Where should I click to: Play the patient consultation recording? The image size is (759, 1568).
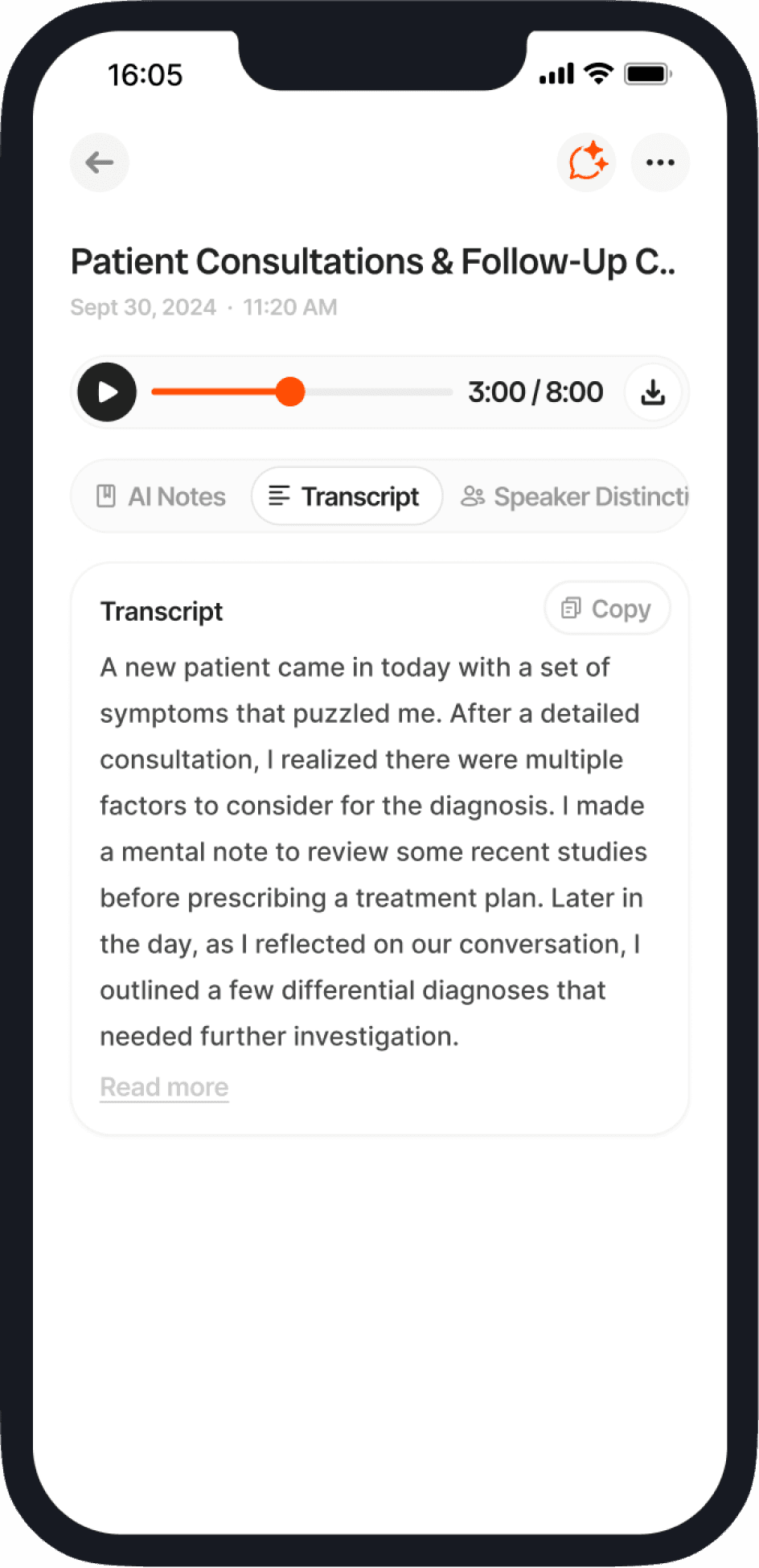[x=107, y=392]
